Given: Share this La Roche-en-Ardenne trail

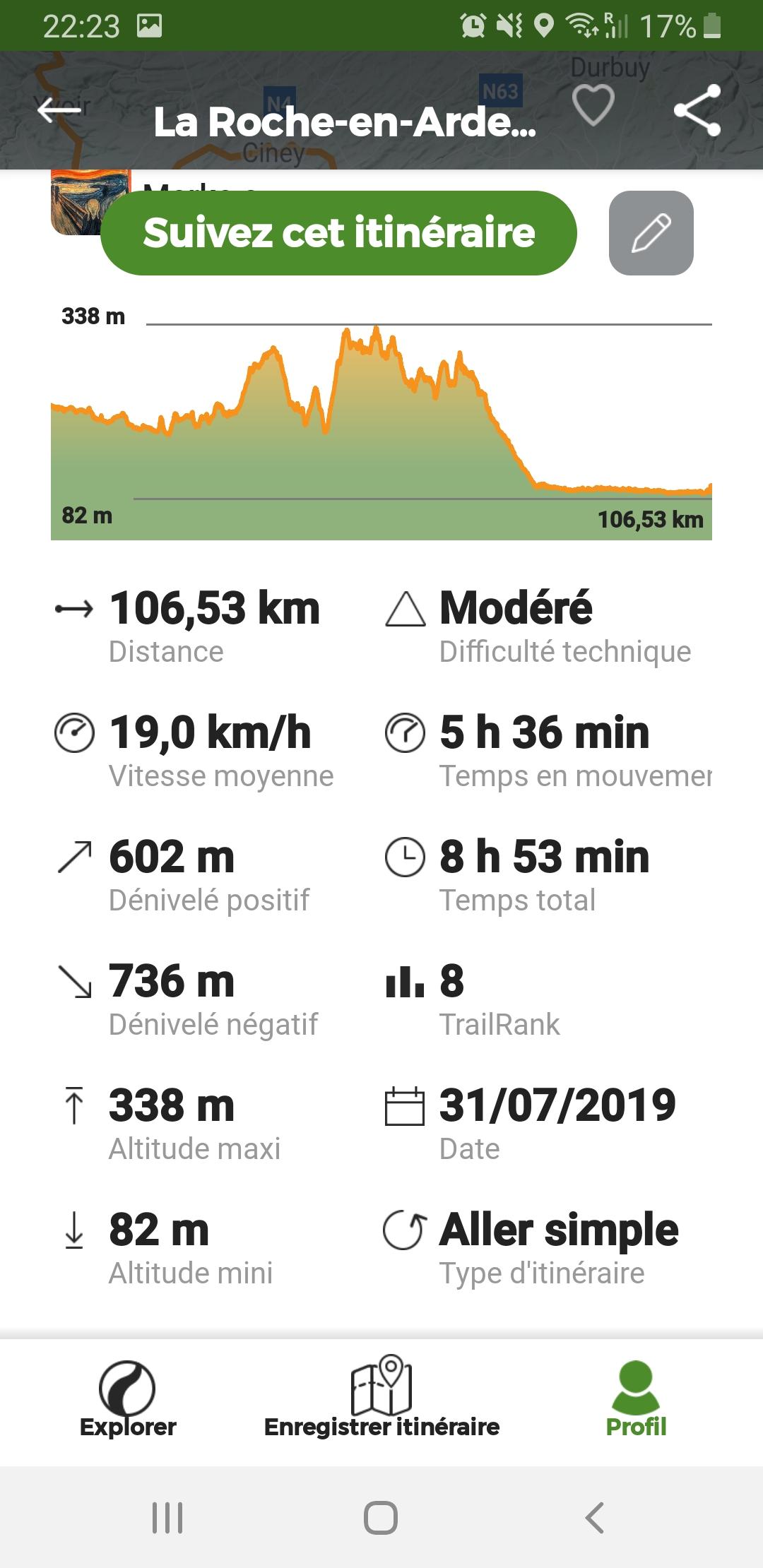Looking at the screenshot, I should tap(697, 110).
